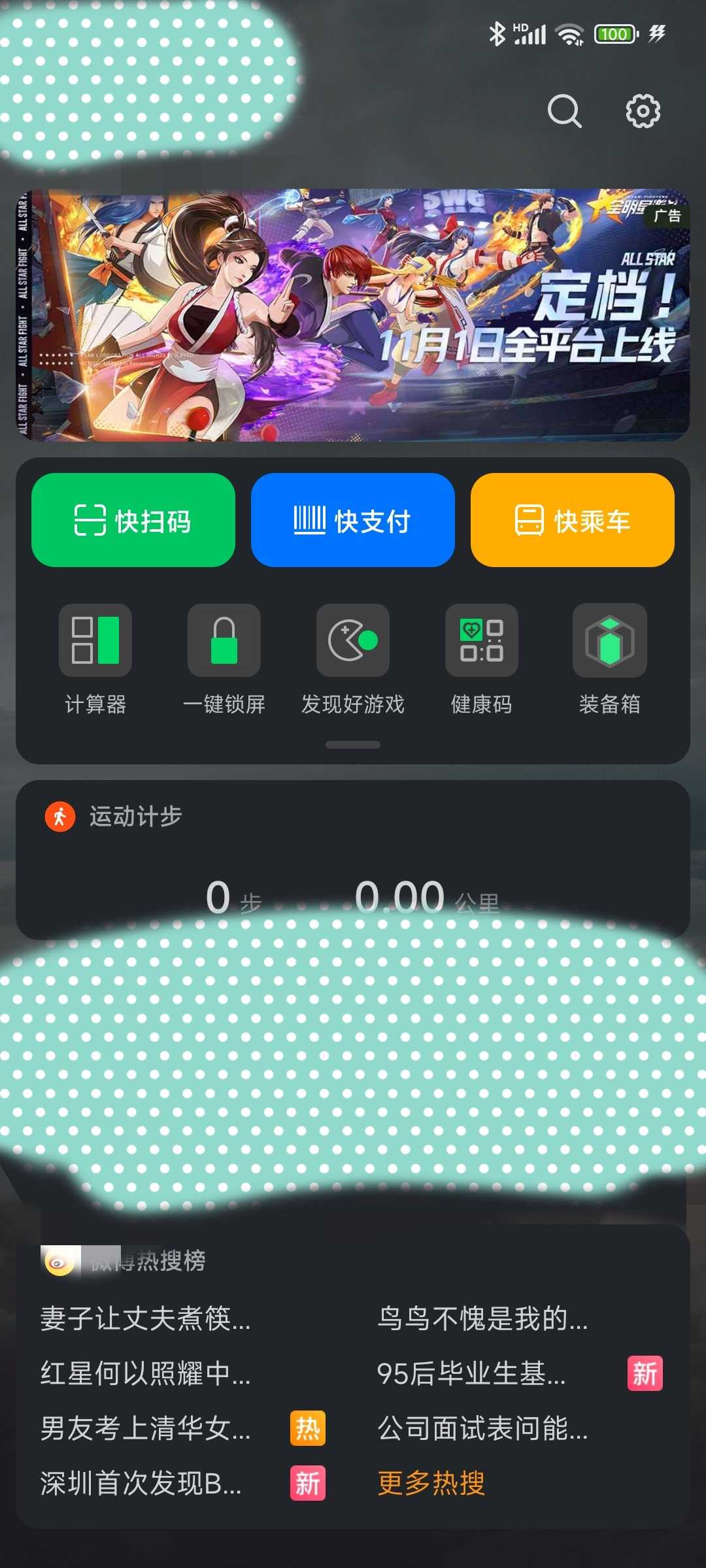This screenshot has width=706, height=1568.
Task: Open hot search 深圳首次发现B…
Action: [141, 1483]
